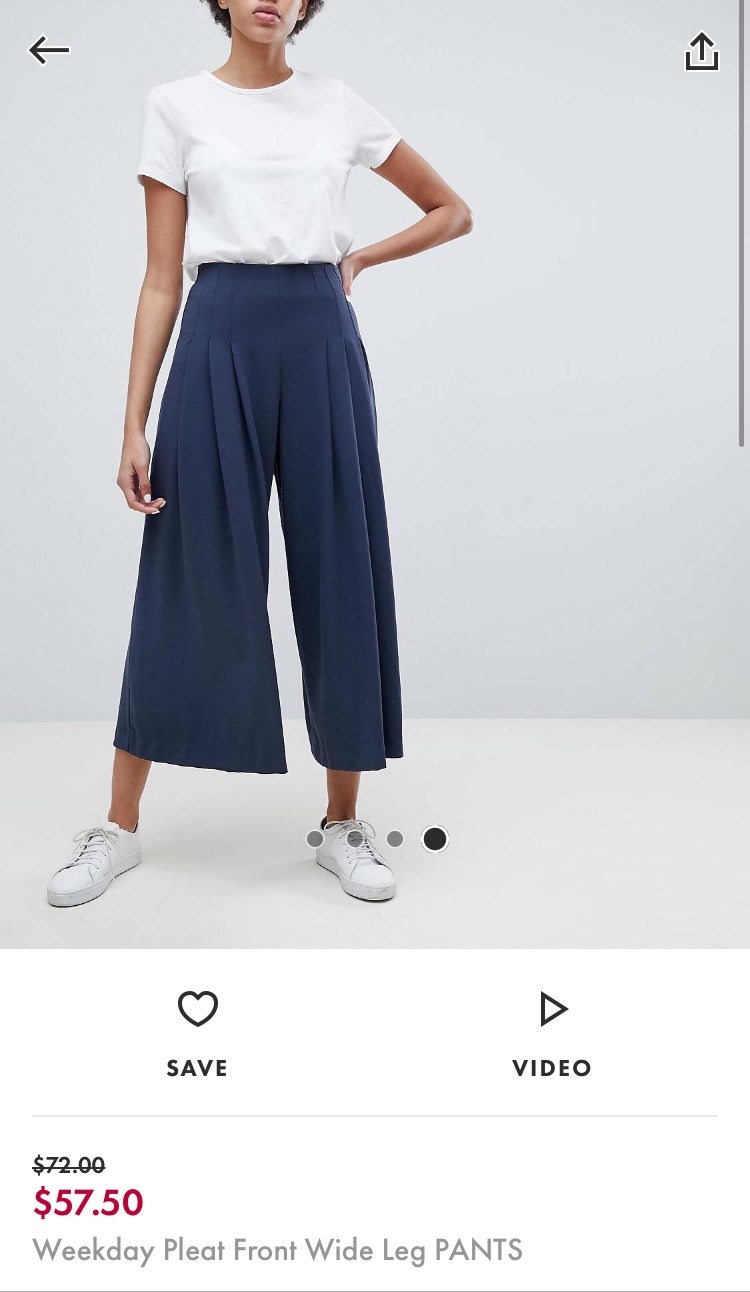Jump to the first image dot
The width and height of the screenshot is (750, 1292).
pyautogui.click(x=315, y=839)
